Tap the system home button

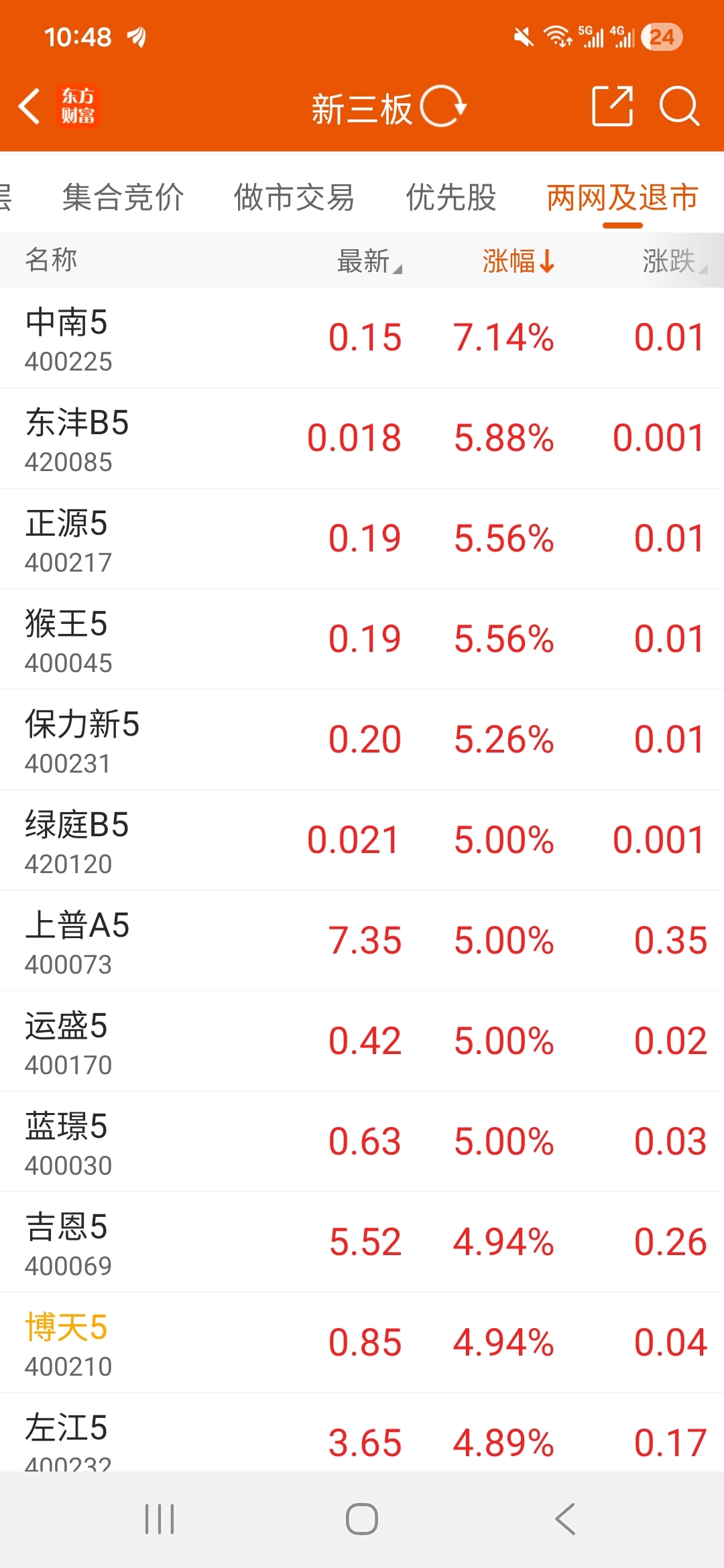point(362,1519)
